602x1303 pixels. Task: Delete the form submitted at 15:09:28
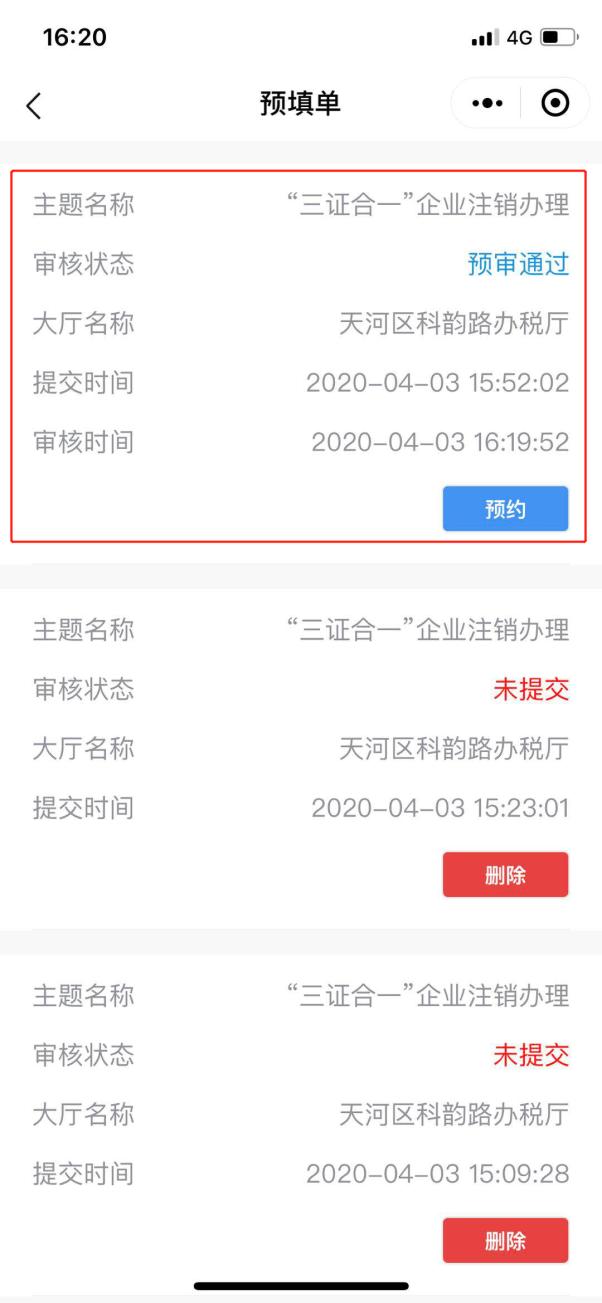click(505, 1241)
